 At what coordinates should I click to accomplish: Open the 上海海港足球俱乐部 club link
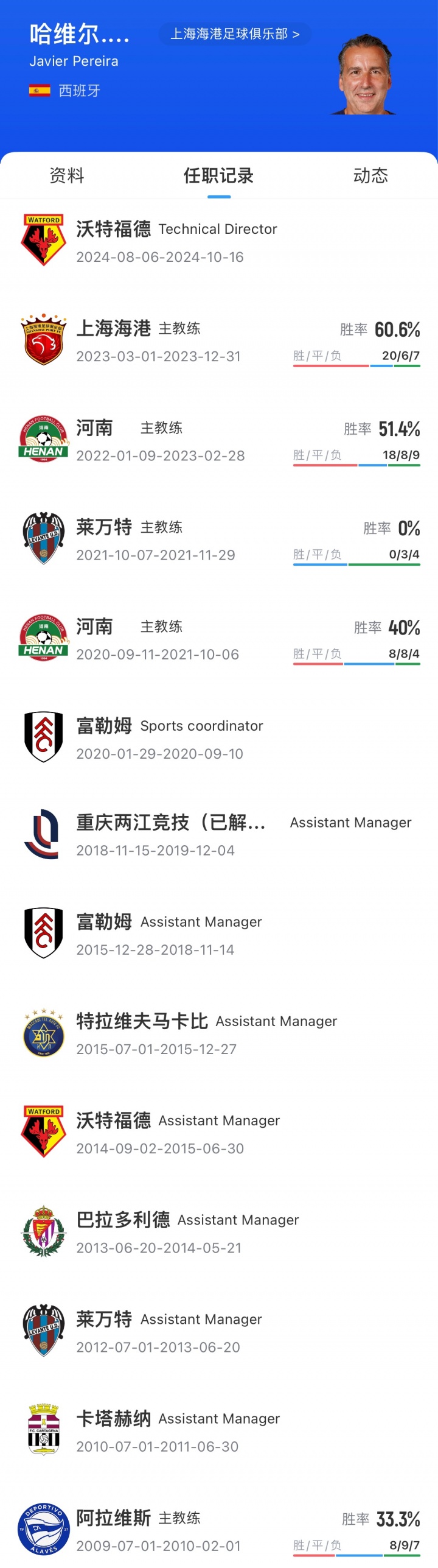[x=235, y=34]
